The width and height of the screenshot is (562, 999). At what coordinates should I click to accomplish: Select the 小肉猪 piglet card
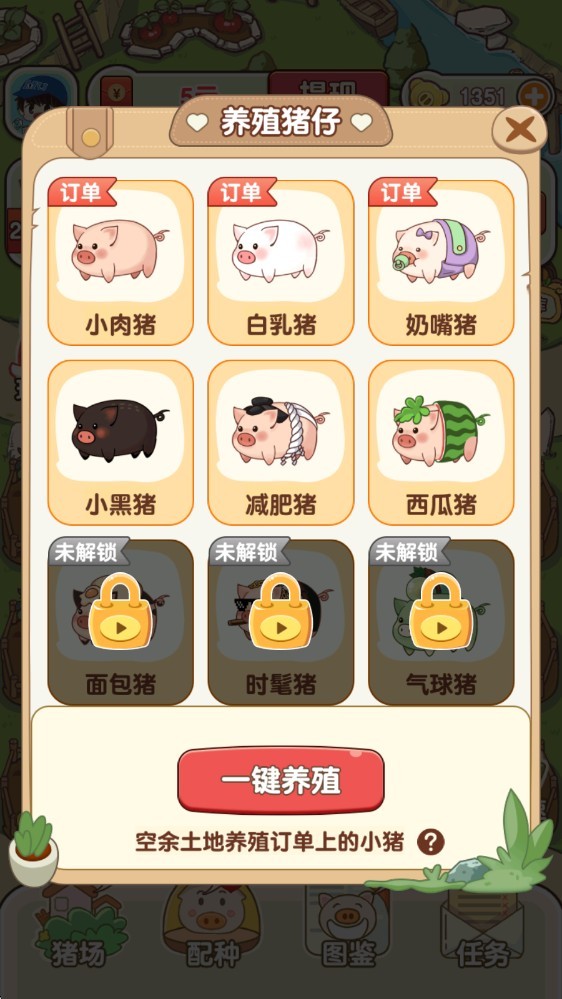(x=120, y=262)
